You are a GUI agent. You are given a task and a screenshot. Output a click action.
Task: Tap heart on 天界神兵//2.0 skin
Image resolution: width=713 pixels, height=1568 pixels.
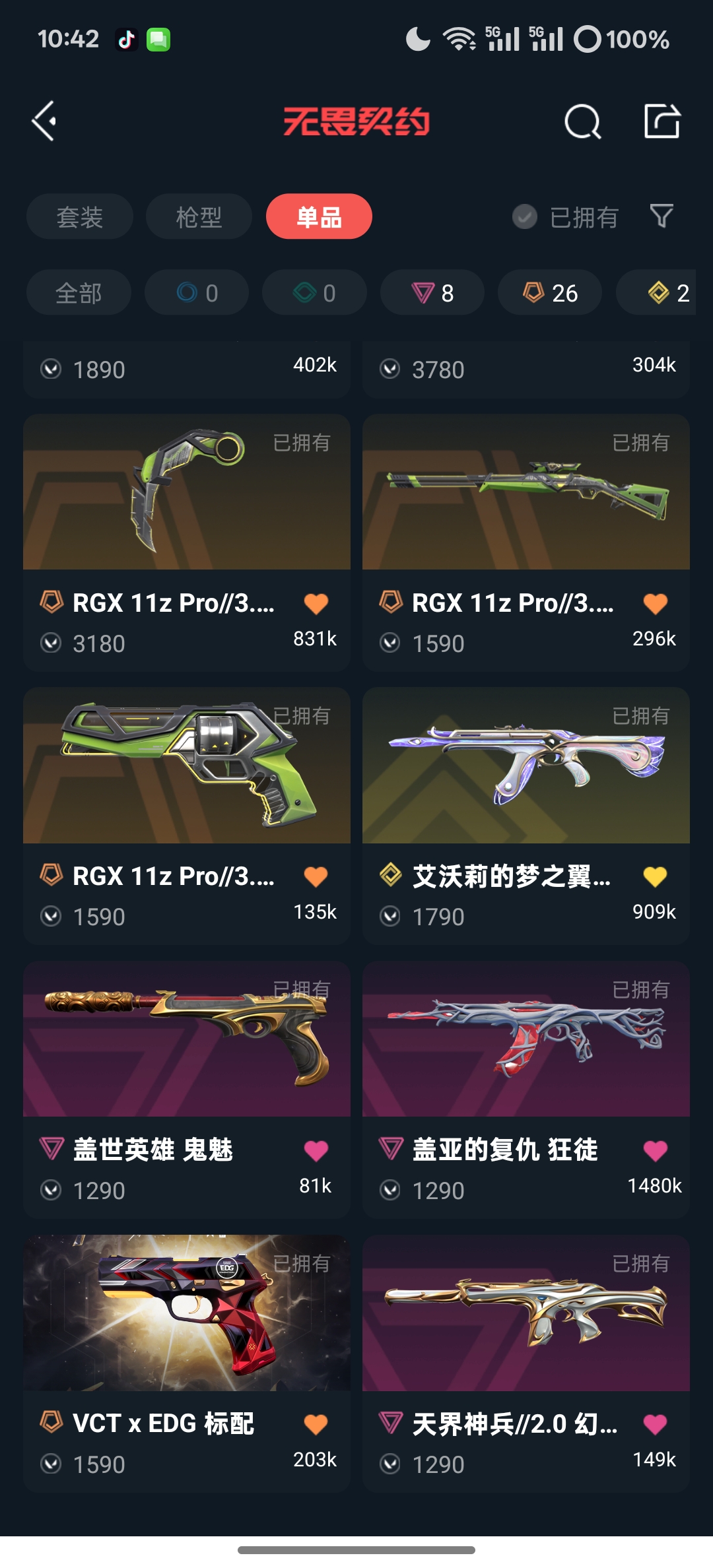tap(655, 1423)
